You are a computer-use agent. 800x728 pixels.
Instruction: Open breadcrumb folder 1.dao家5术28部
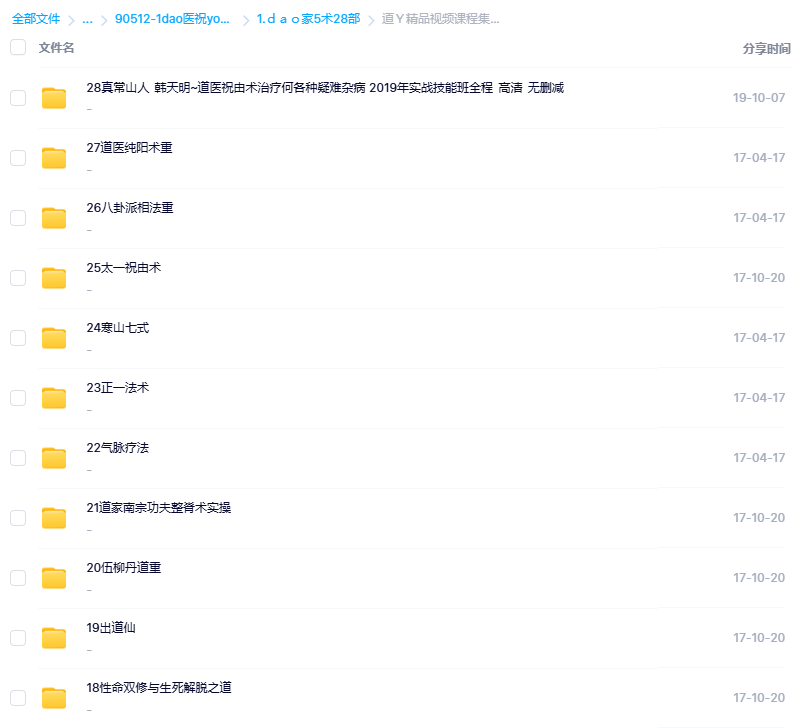coord(308,19)
